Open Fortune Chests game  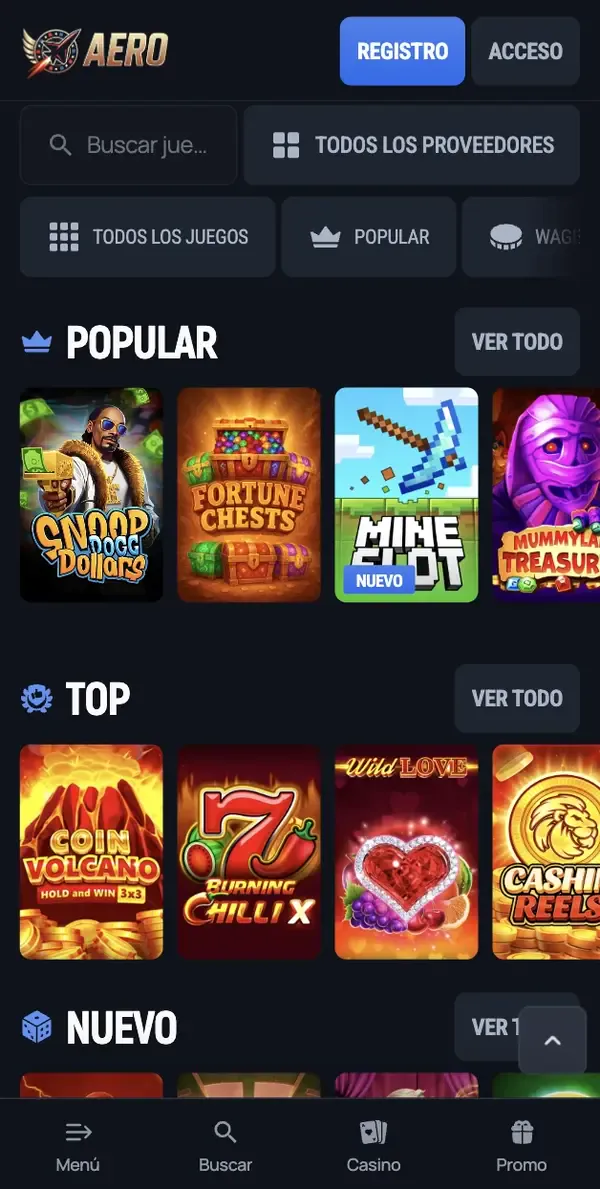249,495
